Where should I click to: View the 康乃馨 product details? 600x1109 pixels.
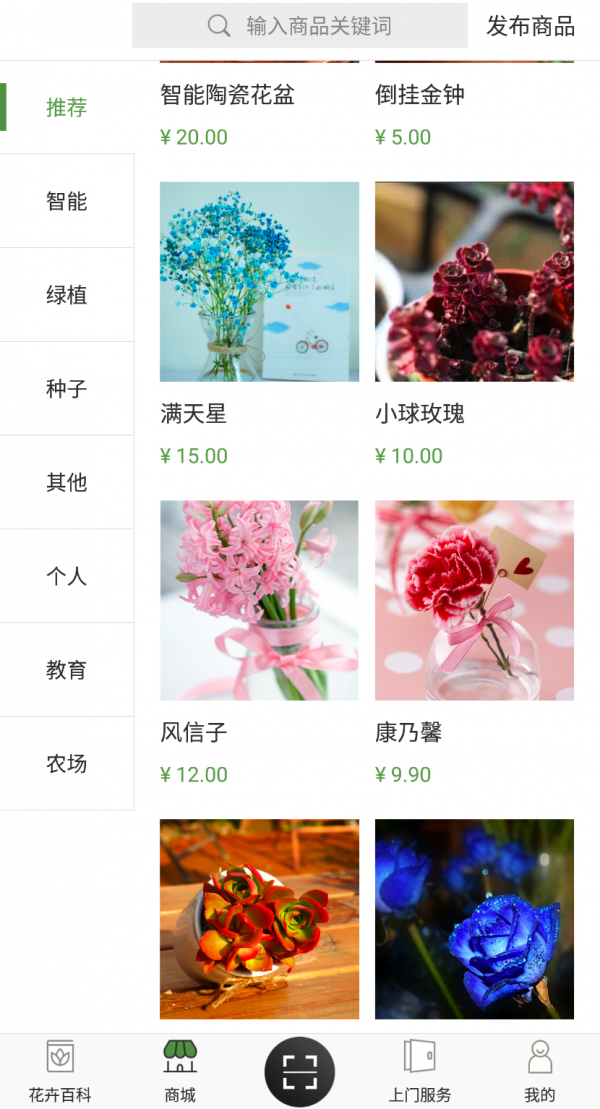click(x=474, y=600)
